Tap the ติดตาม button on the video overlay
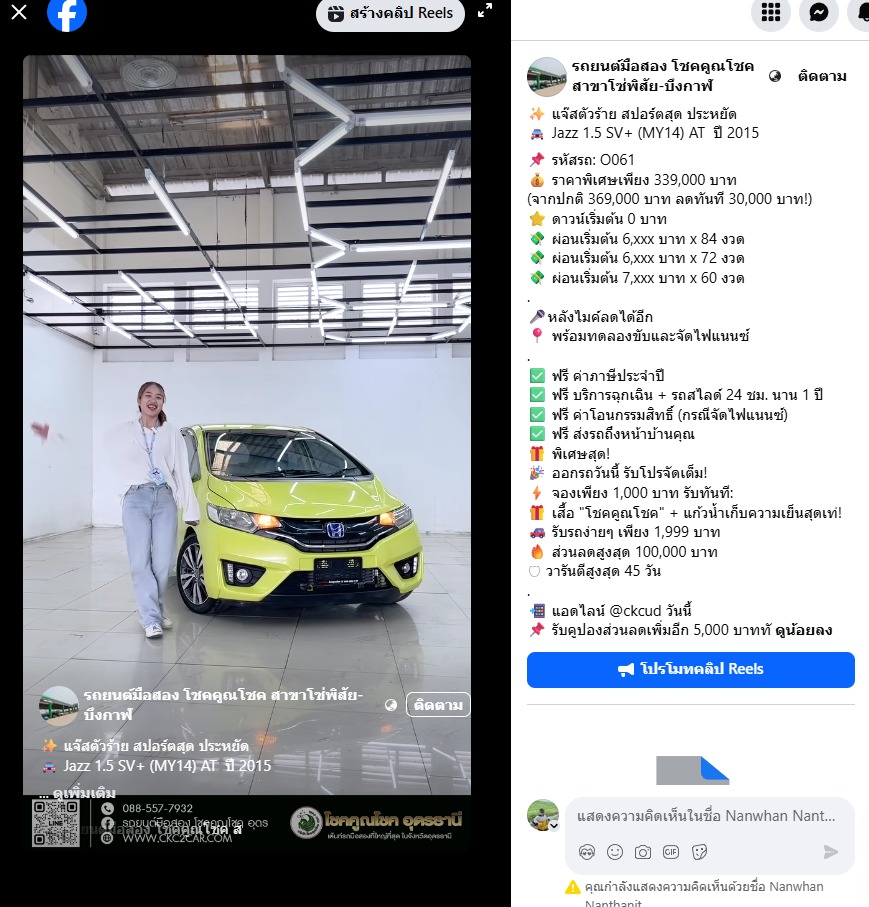This screenshot has width=869, height=907. 438,705
